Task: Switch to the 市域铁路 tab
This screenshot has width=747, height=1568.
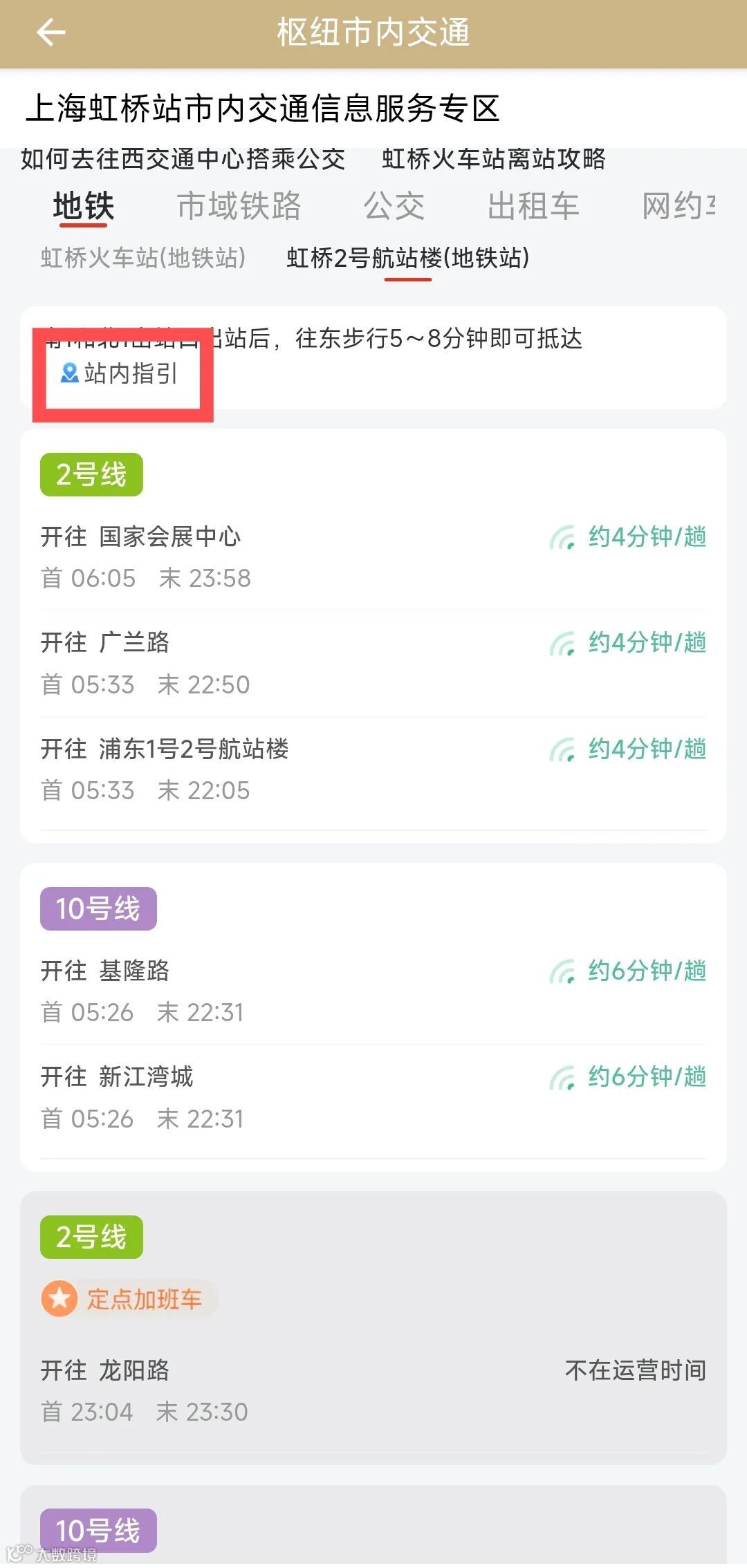Action: (x=239, y=206)
